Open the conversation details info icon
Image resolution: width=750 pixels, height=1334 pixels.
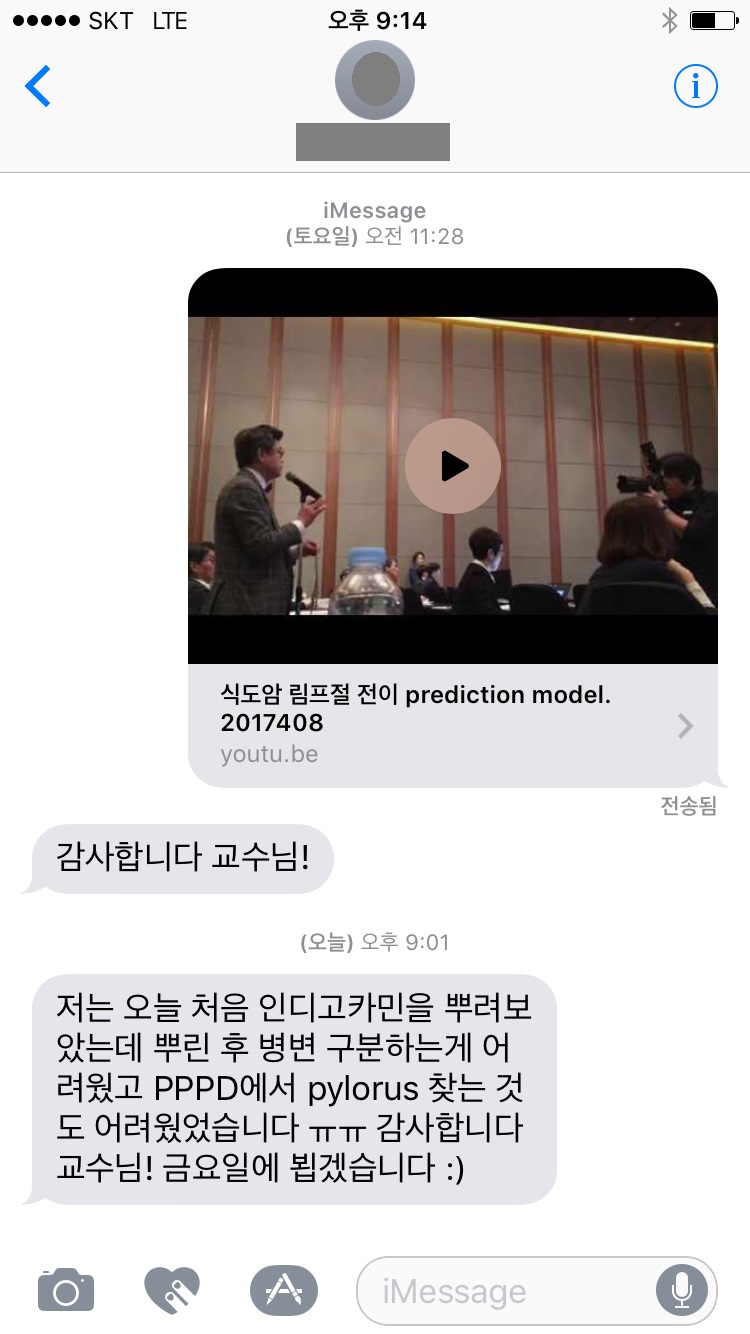[x=696, y=87]
